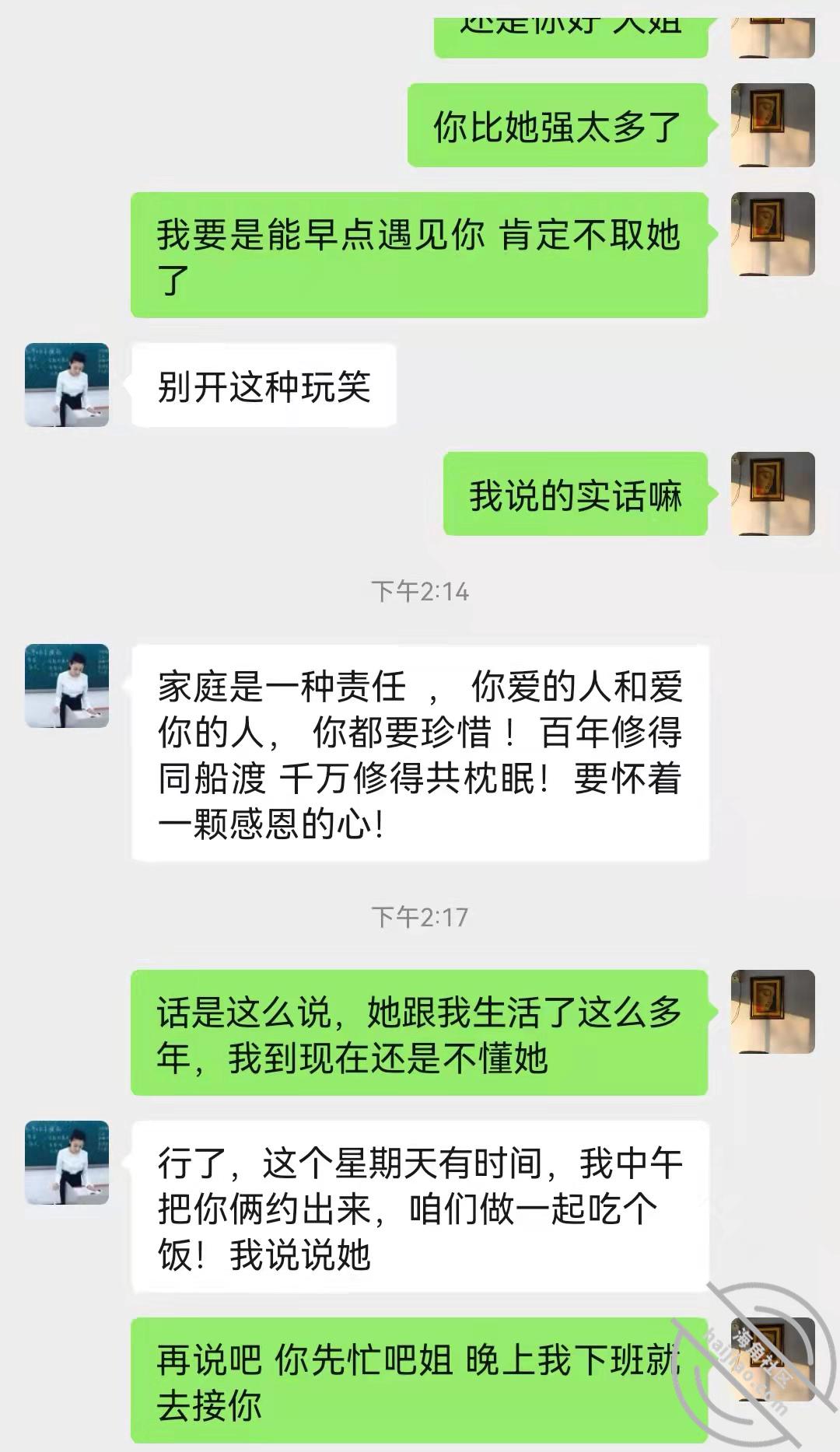Open the avatar beside the '家庭是一种责任' message
This screenshot has width=840, height=1452.
(x=67, y=686)
